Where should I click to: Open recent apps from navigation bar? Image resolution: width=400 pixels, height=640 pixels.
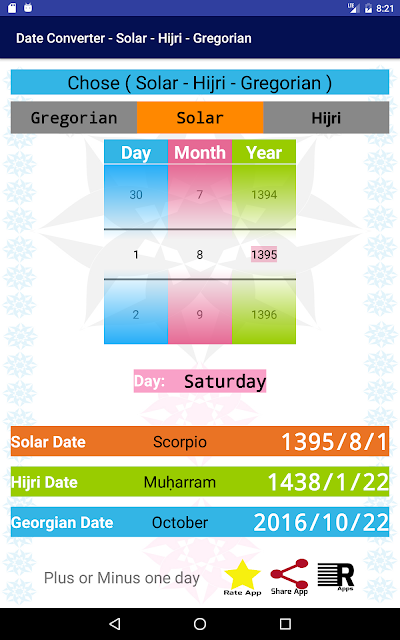[x=285, y=624]
